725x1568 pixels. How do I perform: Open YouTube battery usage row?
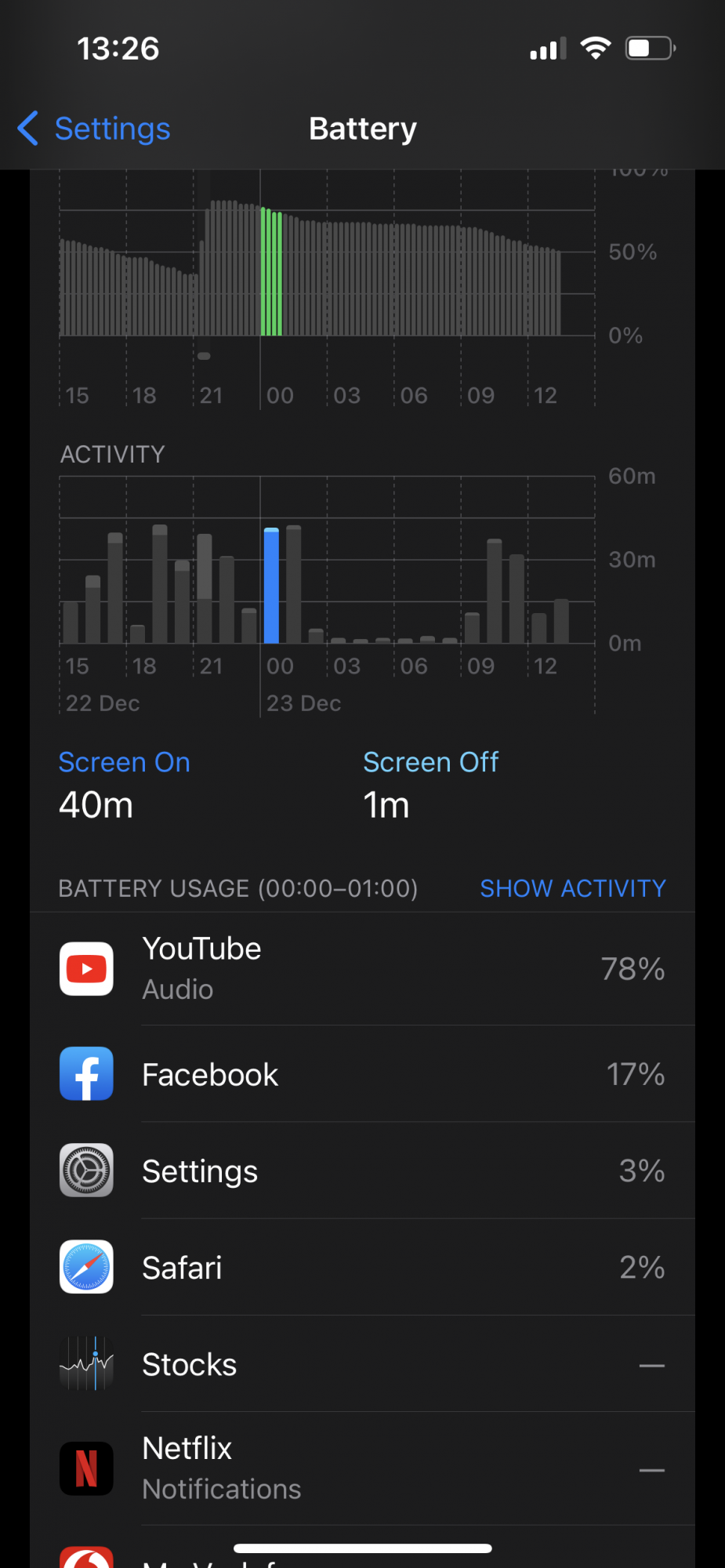(362, 969)
